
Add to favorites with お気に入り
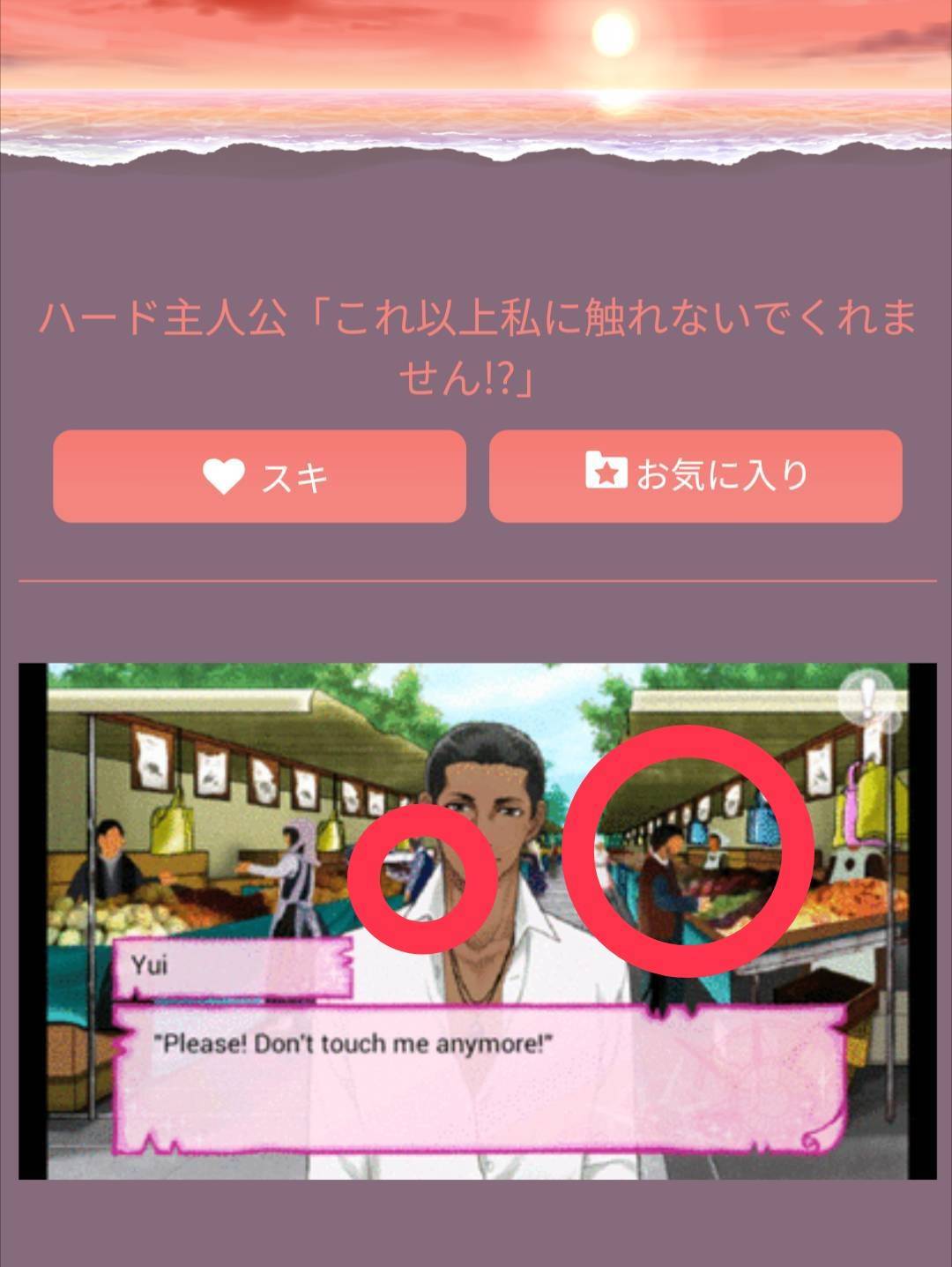point(695,477)
